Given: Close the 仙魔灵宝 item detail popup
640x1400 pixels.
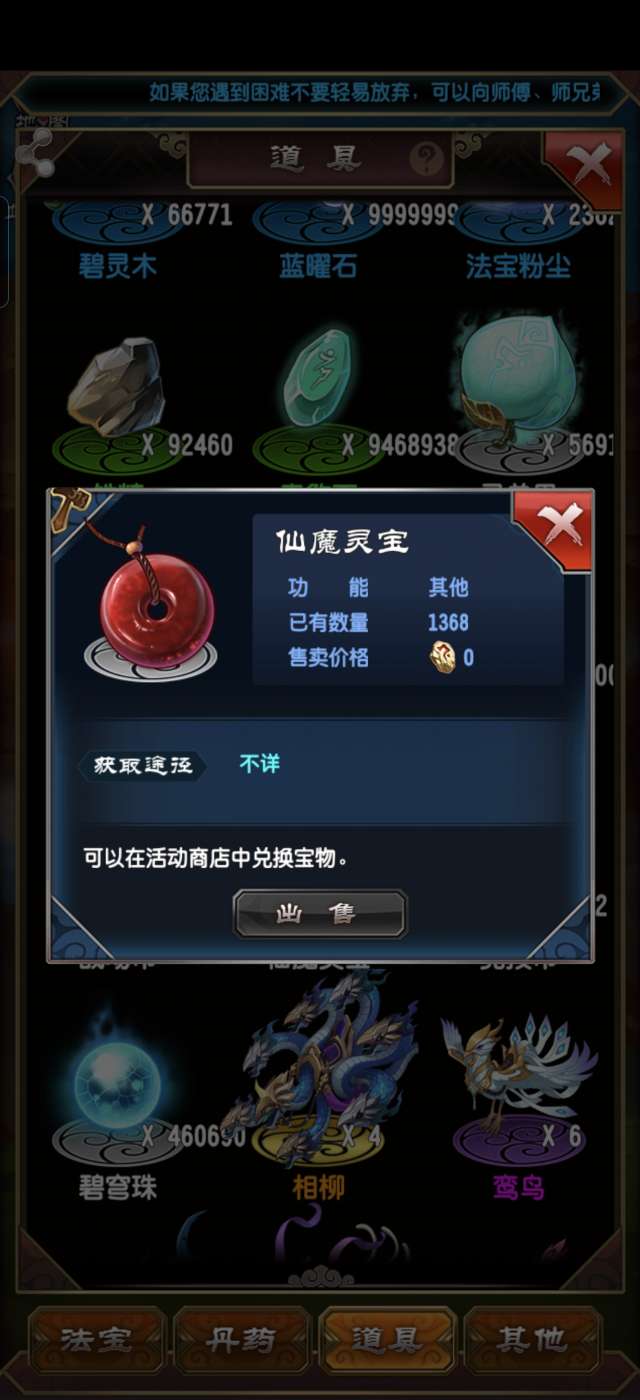Looking at the screenshot, I should click(x=555, y=527).
